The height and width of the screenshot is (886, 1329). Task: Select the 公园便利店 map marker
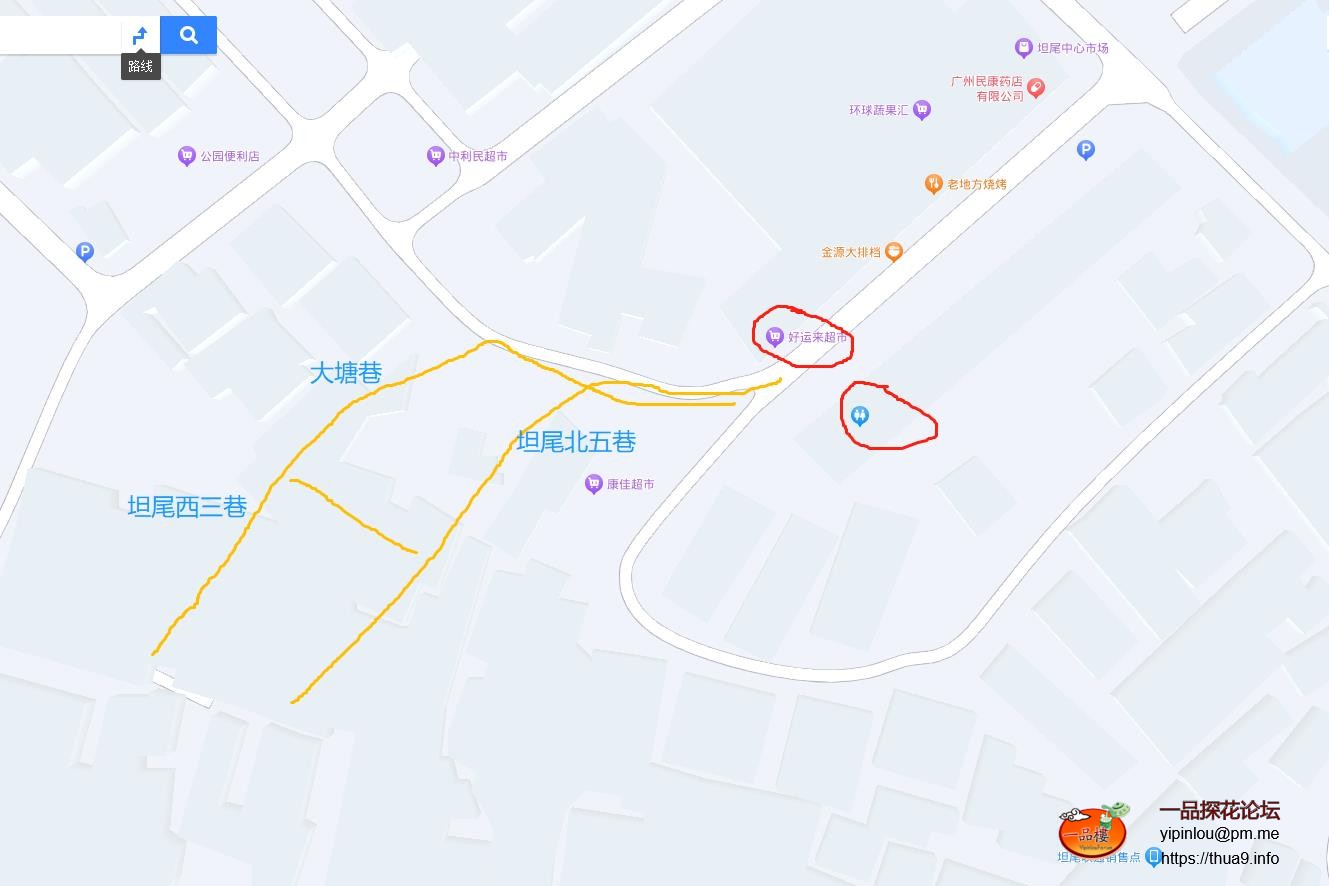coord(186,156)
